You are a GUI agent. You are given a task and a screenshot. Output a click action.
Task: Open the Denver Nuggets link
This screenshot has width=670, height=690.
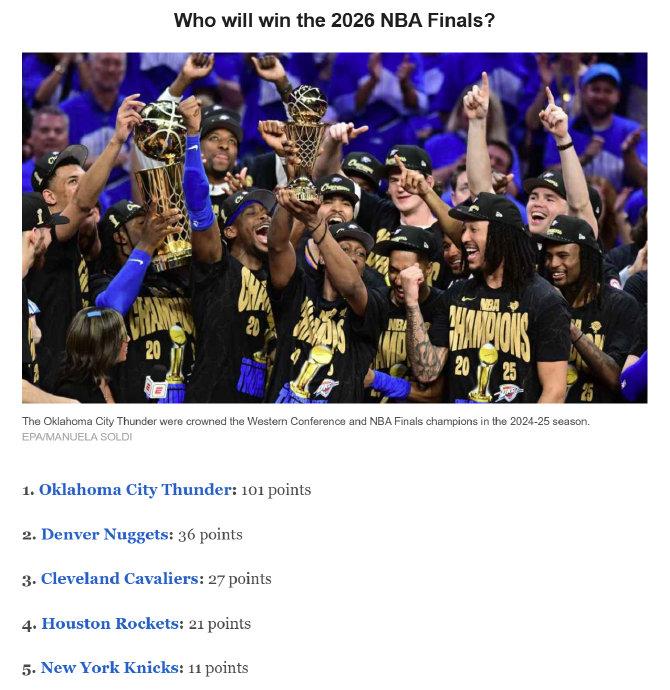pos(105,534)
